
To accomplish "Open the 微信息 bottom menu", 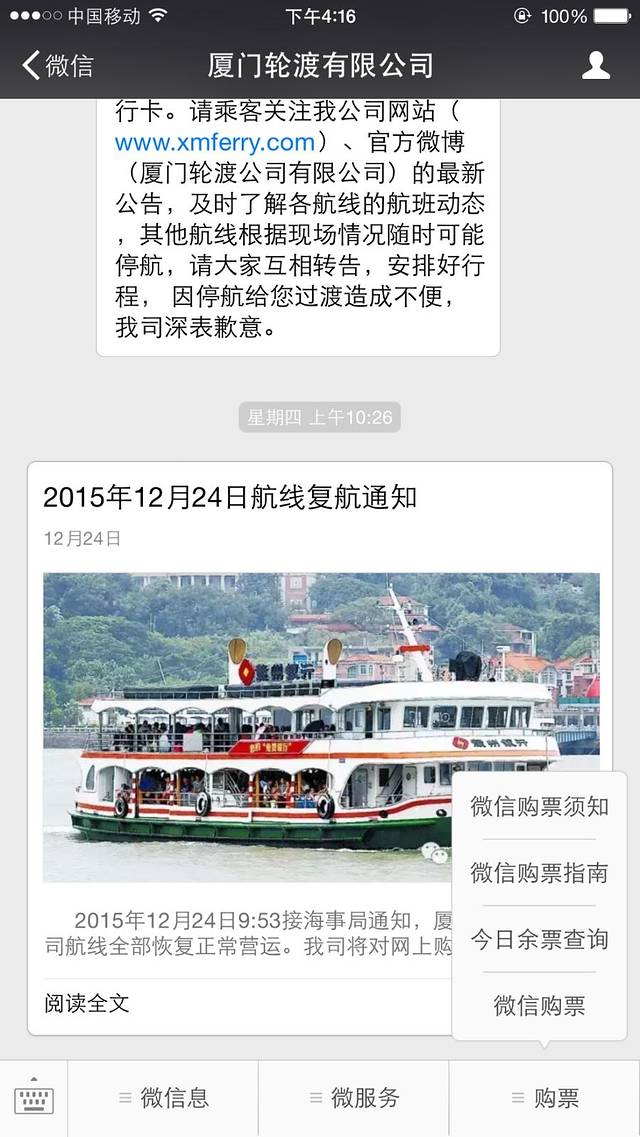I will coord(164,1098).
